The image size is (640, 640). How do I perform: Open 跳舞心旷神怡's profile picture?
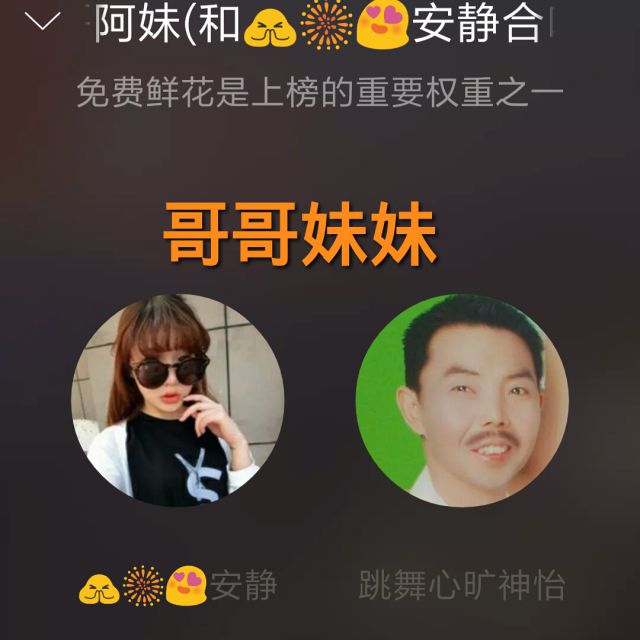[x=462, y=400]
